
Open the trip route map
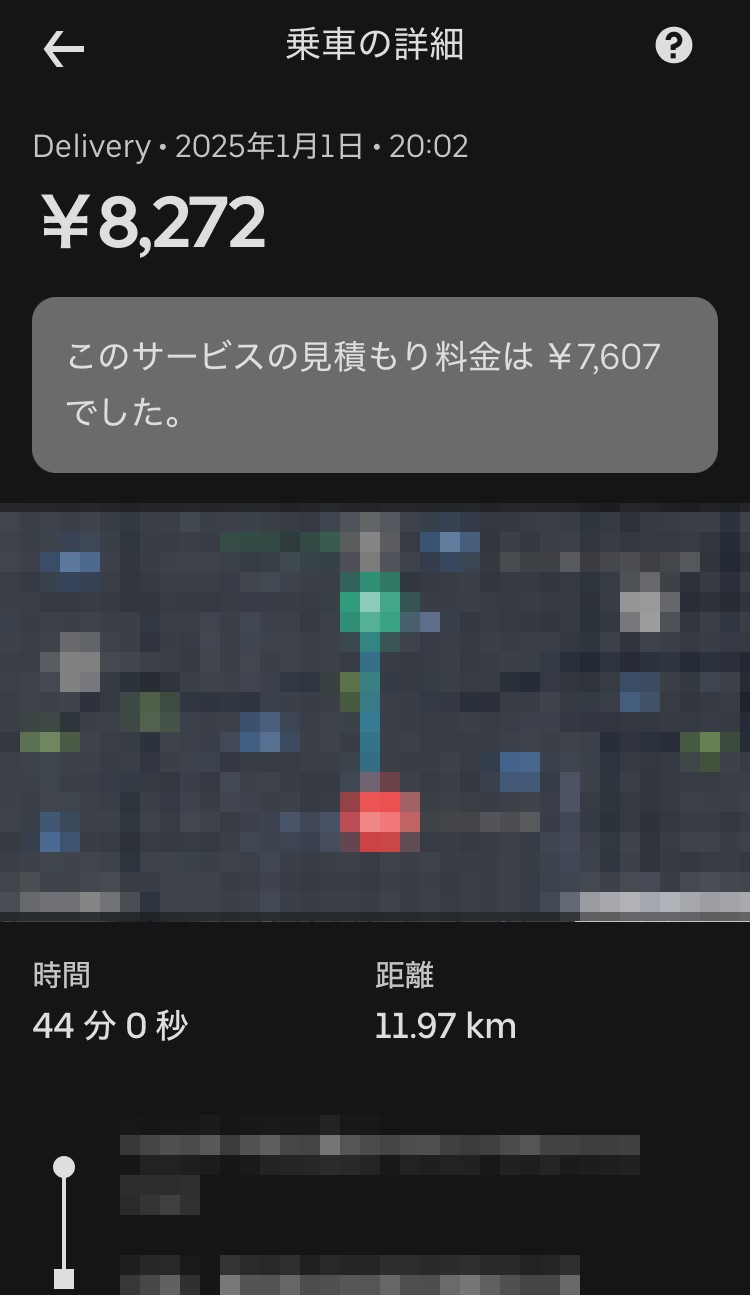[x=375, y=710]
